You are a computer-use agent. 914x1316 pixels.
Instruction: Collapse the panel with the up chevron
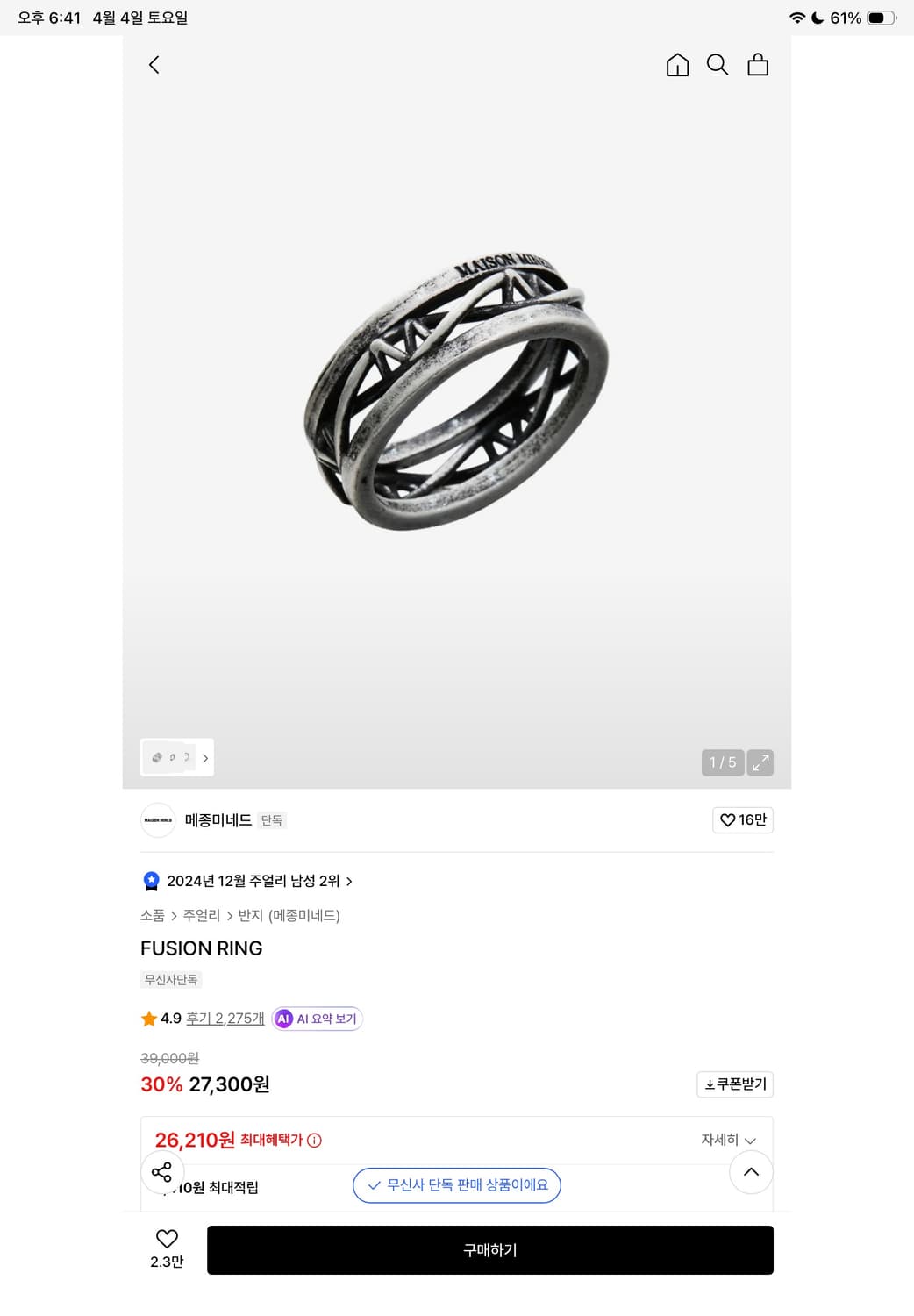point(751,1171)
